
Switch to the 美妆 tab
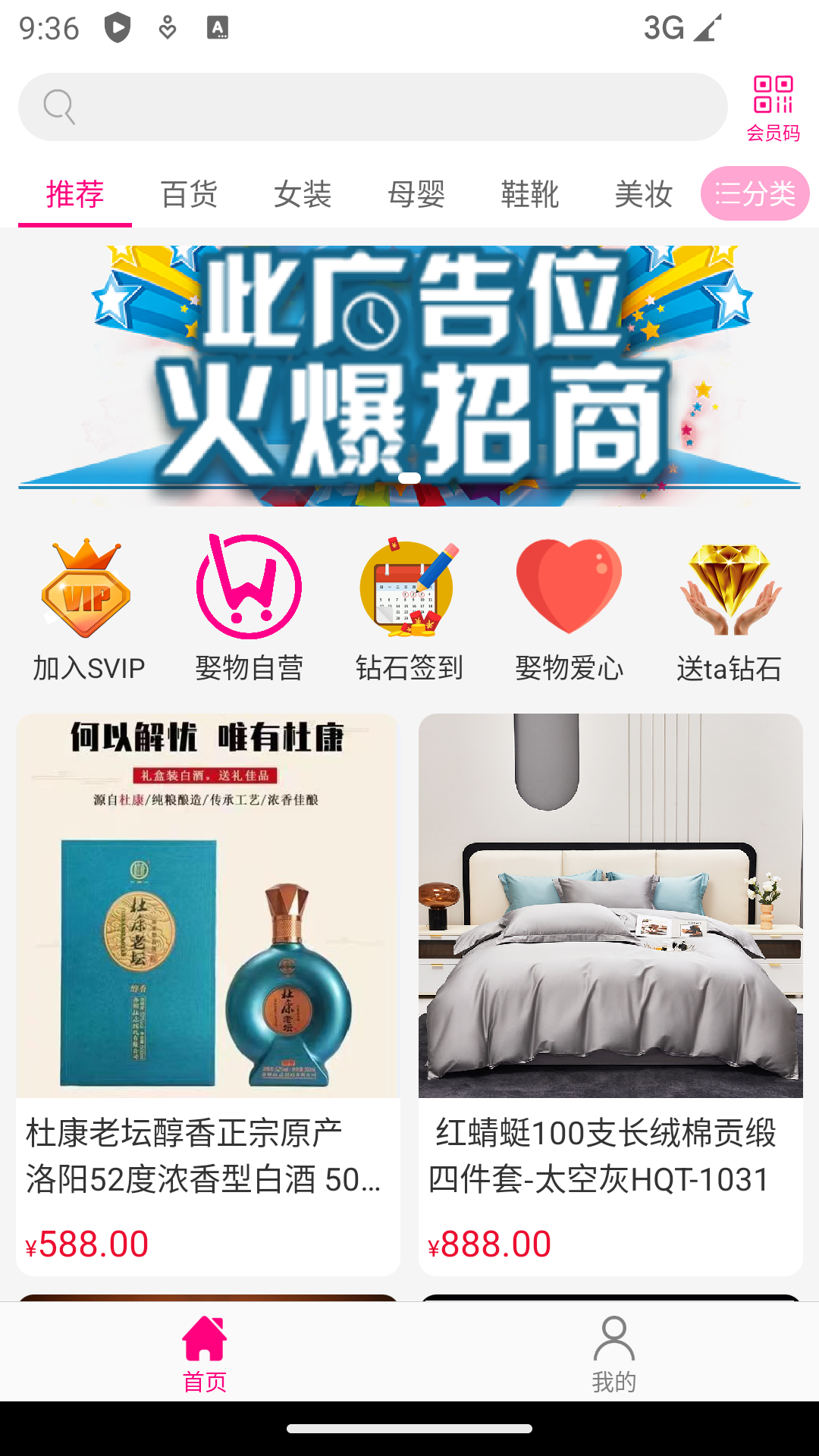point(643,194)
